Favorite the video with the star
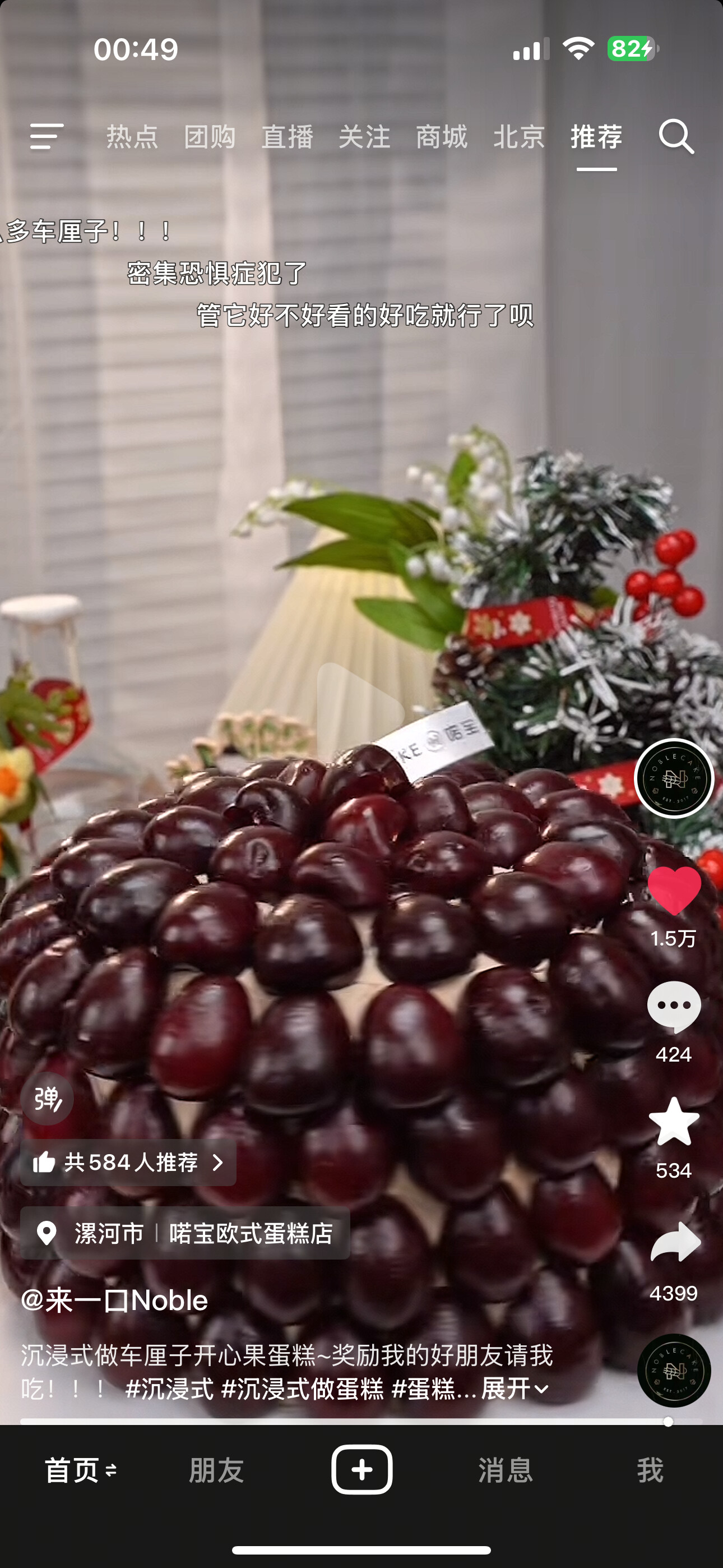Screen dimensions: 723x1568 coord(674,1122)
